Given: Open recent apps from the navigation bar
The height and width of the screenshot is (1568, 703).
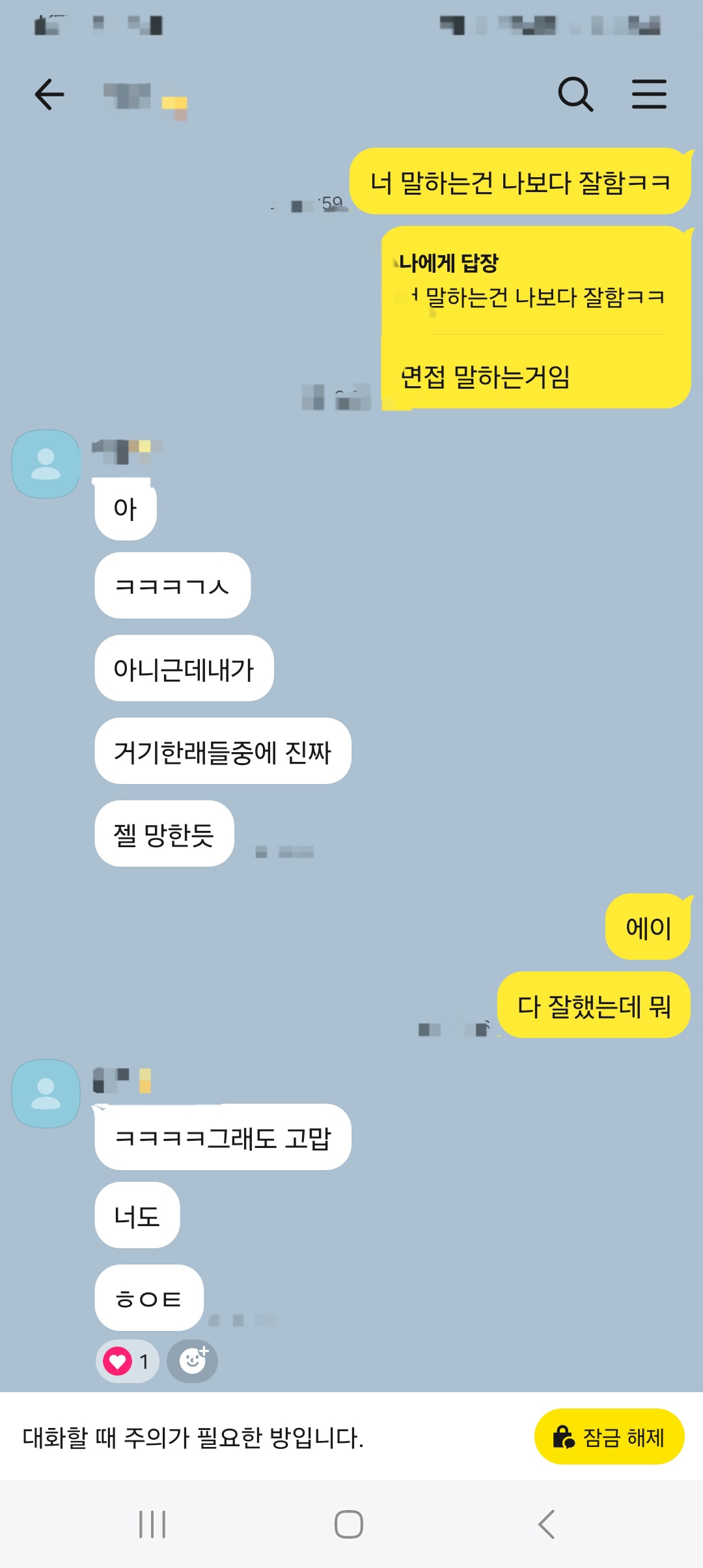Looking at the screenshot, I should coord(152,1524).
